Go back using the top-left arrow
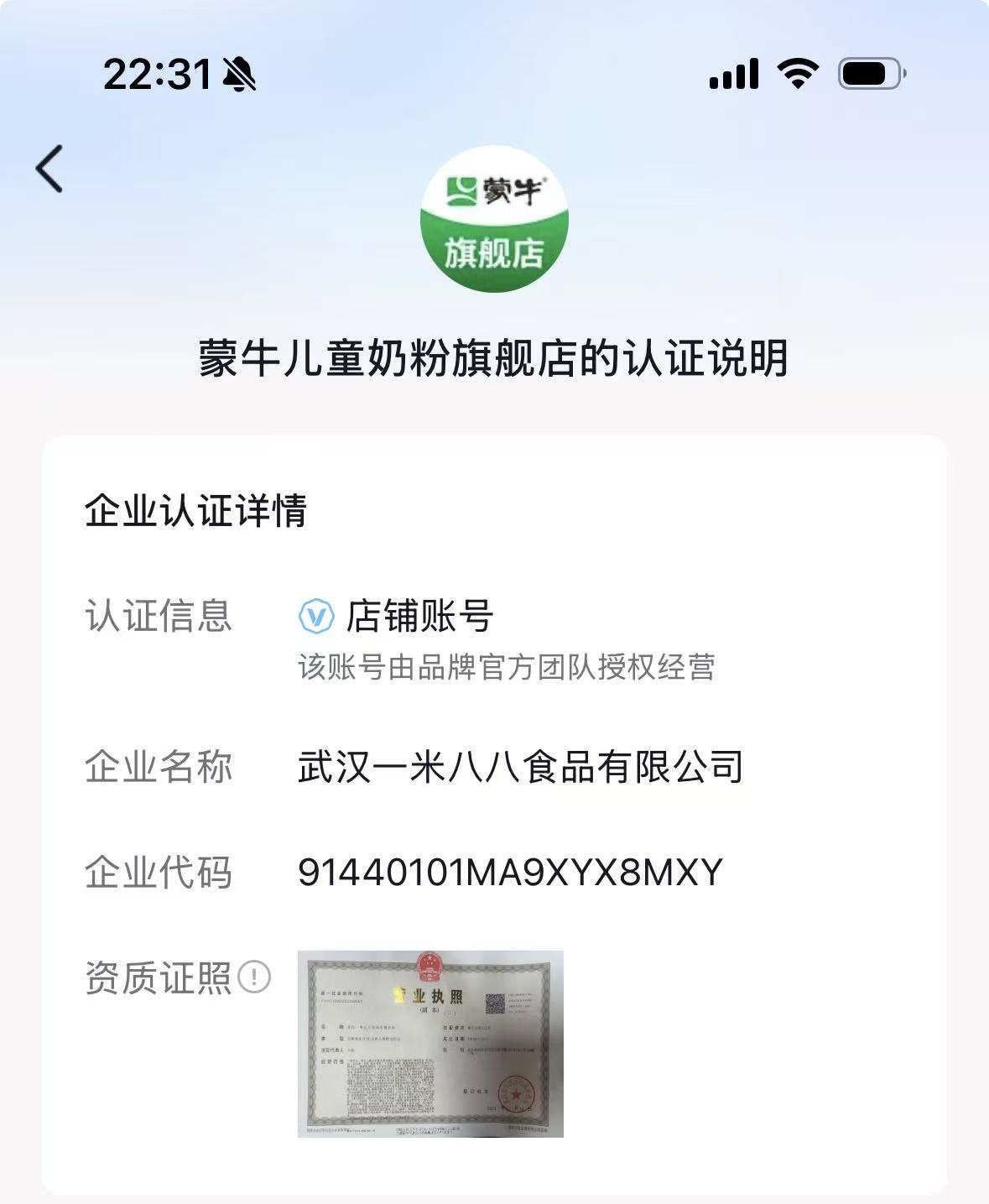 (x=49, y=169)
